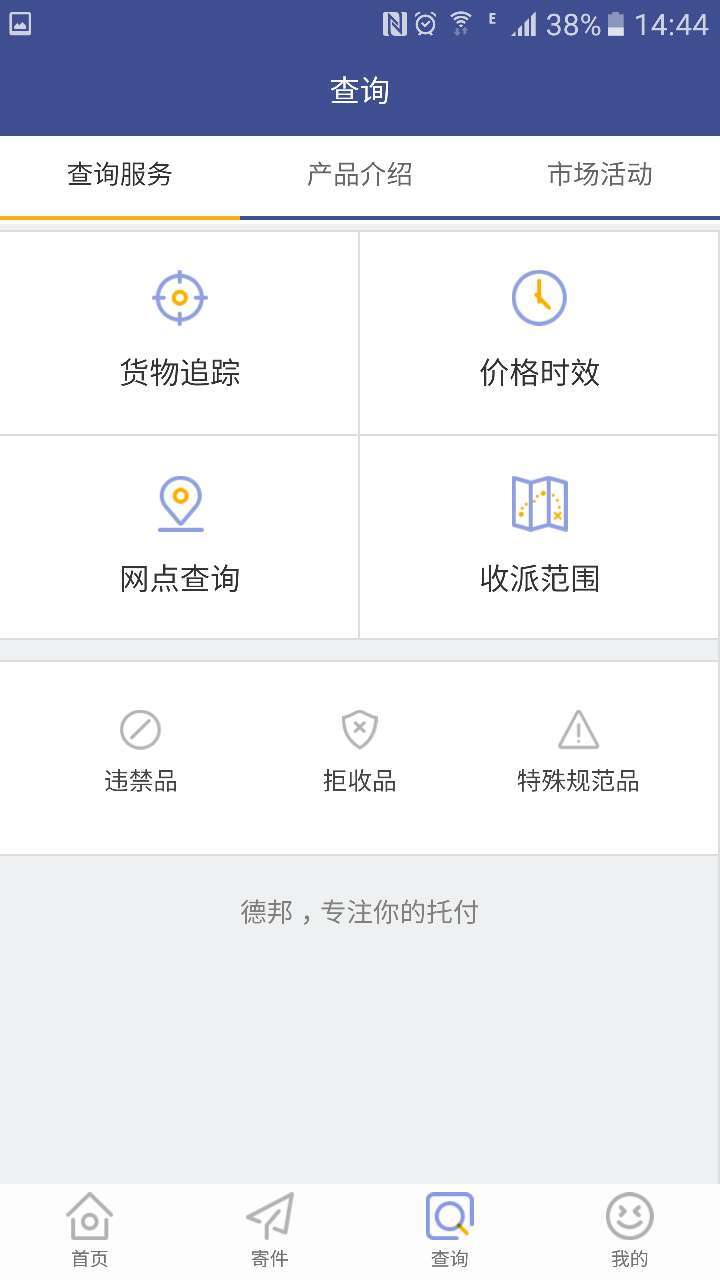Open the 我的 smiley profile icon
720x1280 pixels.
pyautogui.click(x=629, y=1215)
